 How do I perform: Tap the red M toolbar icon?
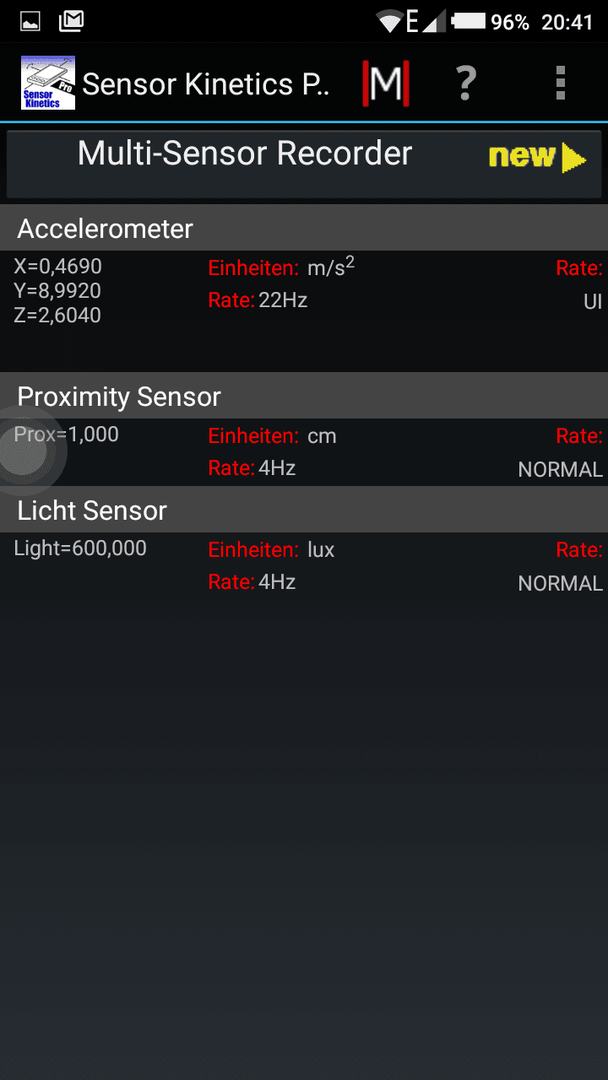point(386,83)
